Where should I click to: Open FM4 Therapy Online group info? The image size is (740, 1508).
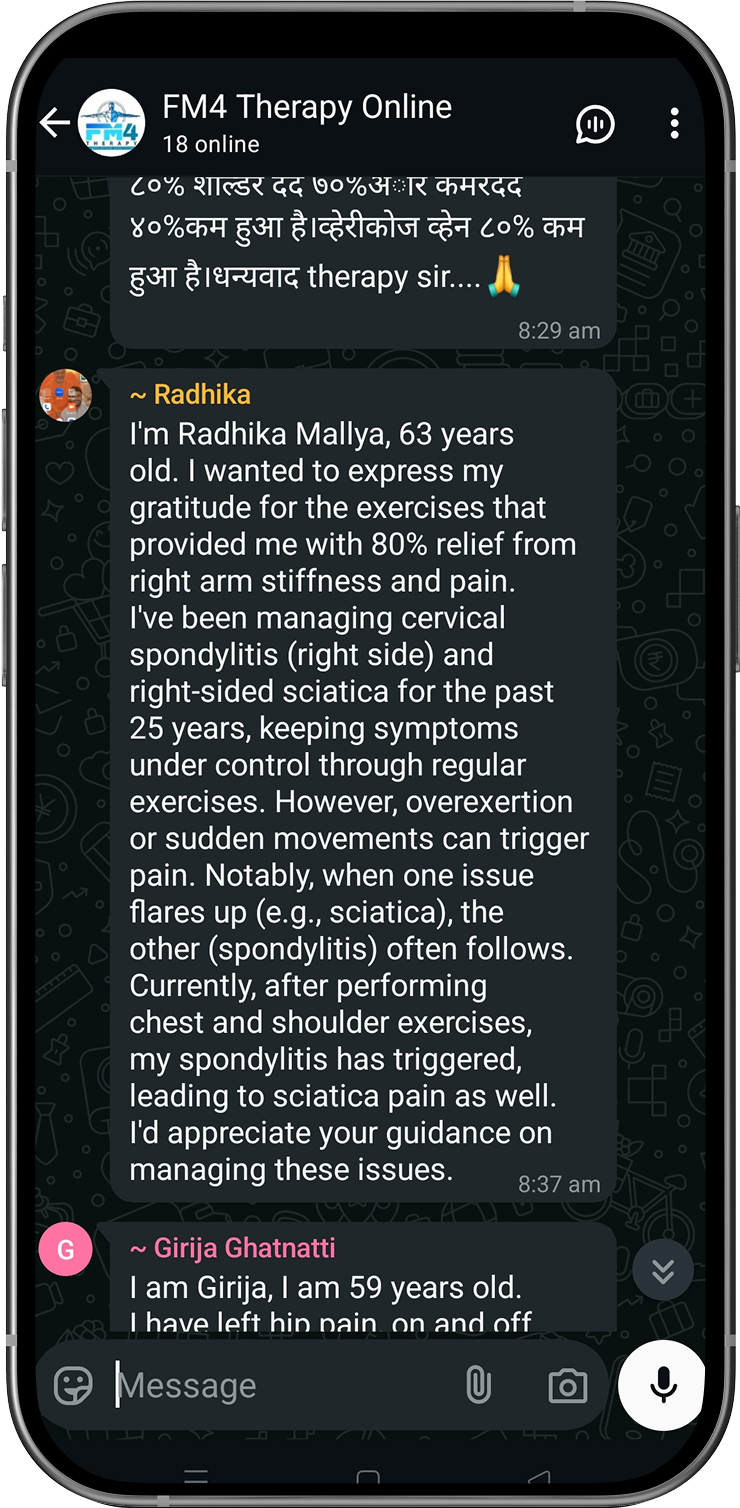tap(307, 122)
